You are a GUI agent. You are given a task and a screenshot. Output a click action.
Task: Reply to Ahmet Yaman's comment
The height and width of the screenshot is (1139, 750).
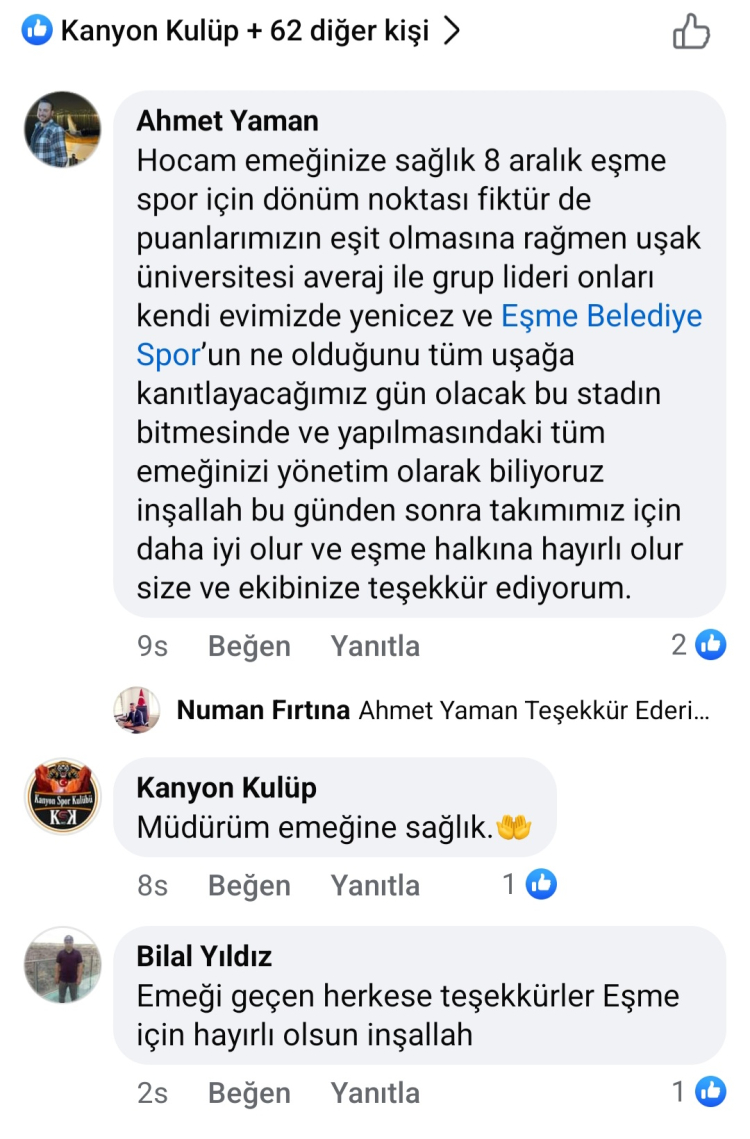click(x=375, y=646)
